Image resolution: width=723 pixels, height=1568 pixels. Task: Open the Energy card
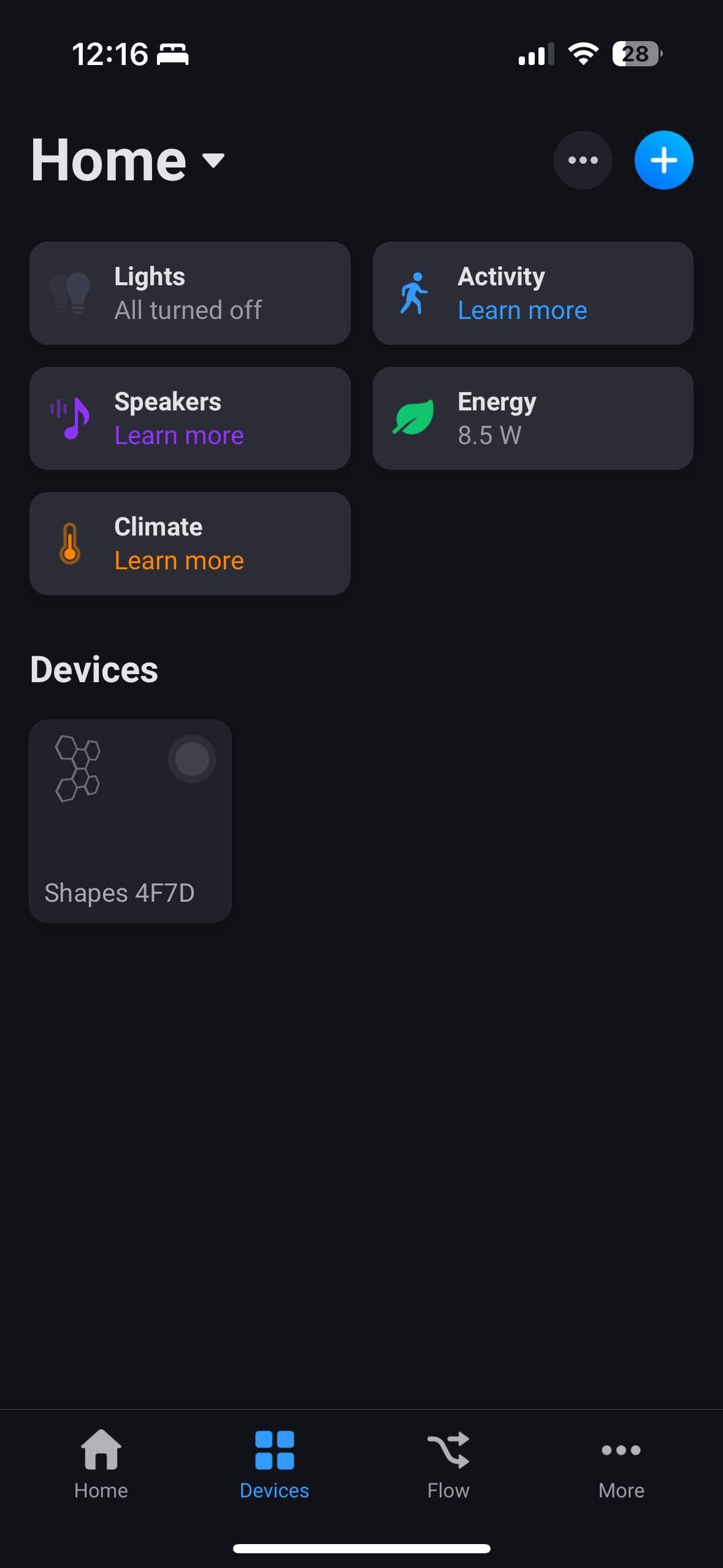532,418
